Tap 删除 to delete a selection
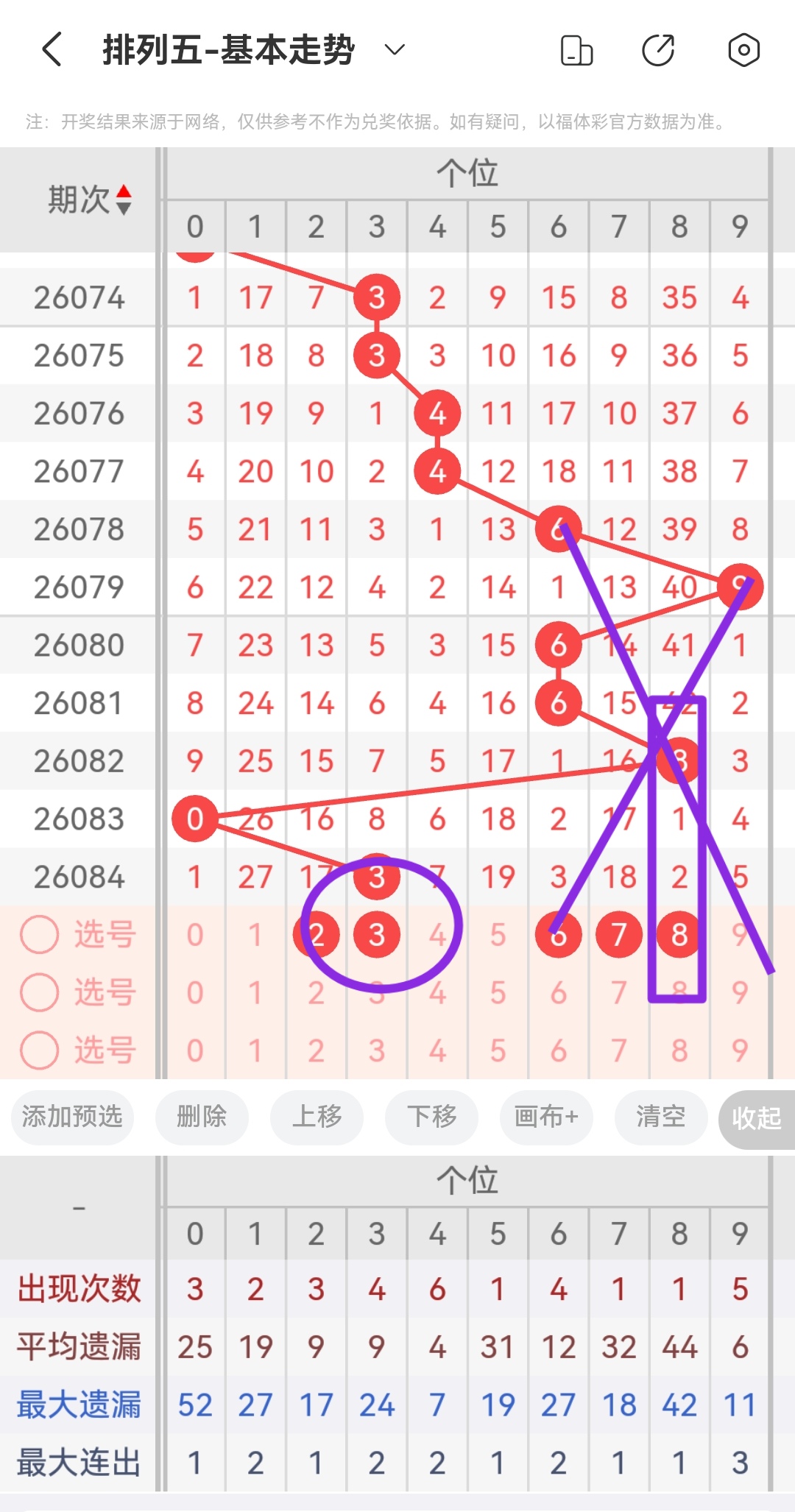 click(202, 1117)
